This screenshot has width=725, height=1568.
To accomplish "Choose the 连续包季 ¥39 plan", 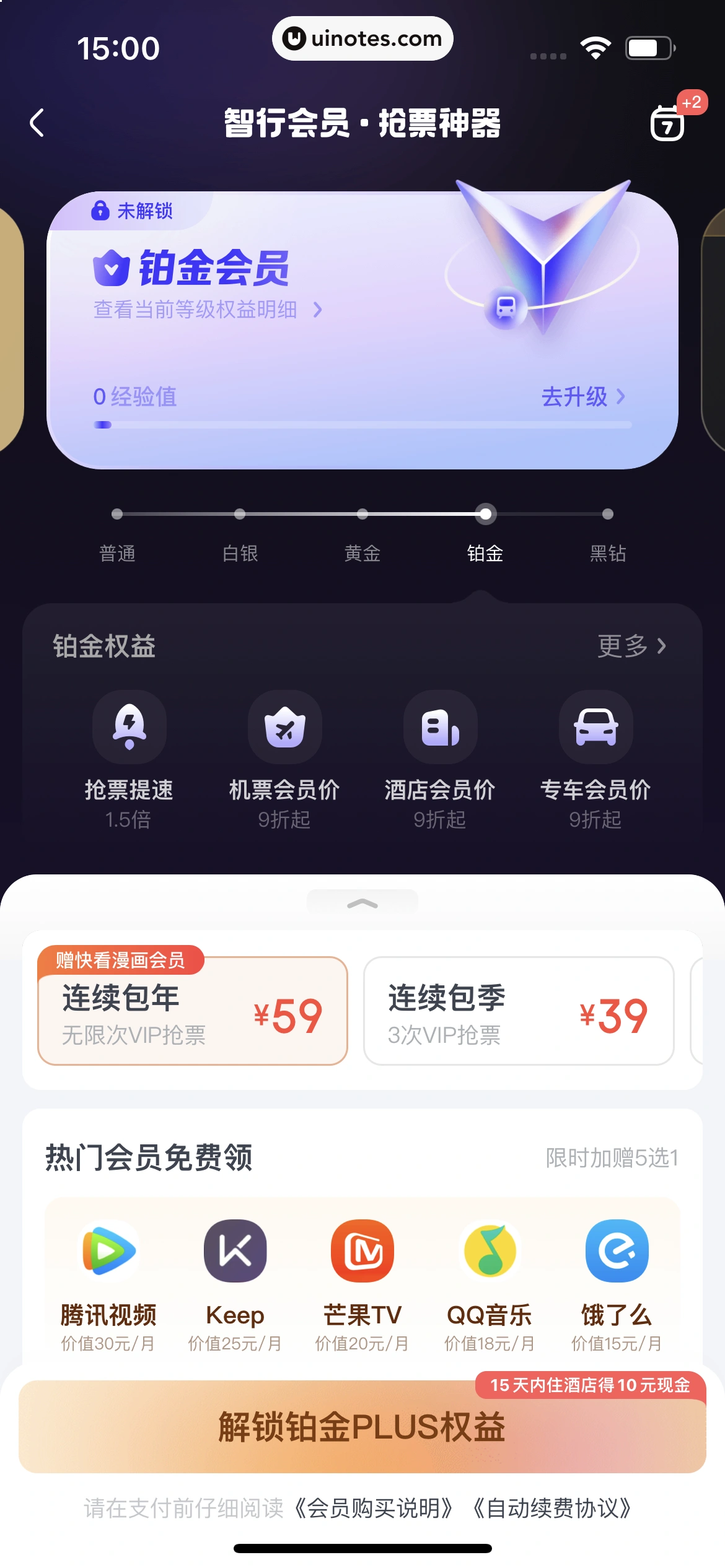I will pyautogui.click(x=519, y=1013).
